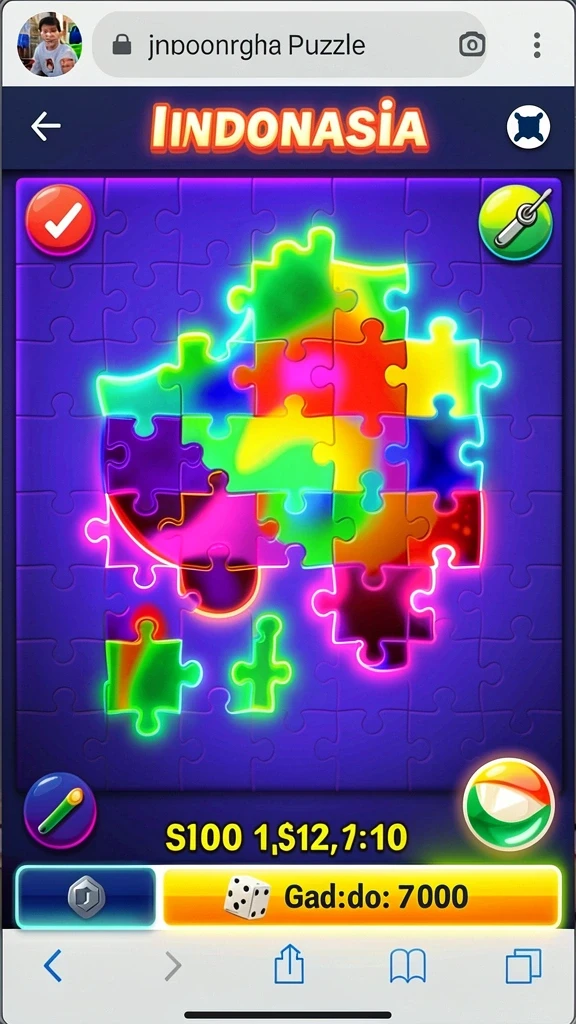Tap the red checkmark button
The image size is (576, 1024).
[60, 220]
